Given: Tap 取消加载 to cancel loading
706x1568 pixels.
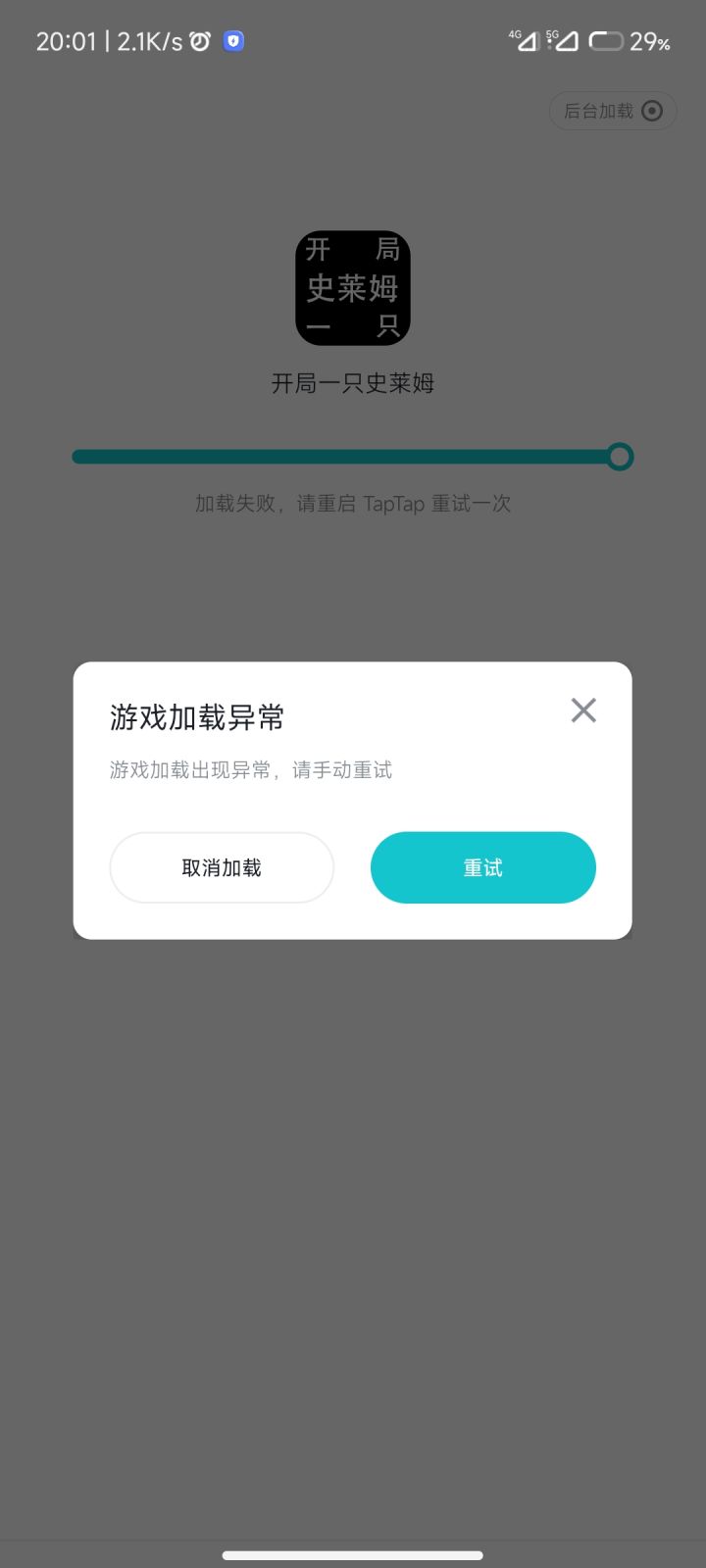Looking at the screenshot, I should pyautogui.click(x=222, y=867).
